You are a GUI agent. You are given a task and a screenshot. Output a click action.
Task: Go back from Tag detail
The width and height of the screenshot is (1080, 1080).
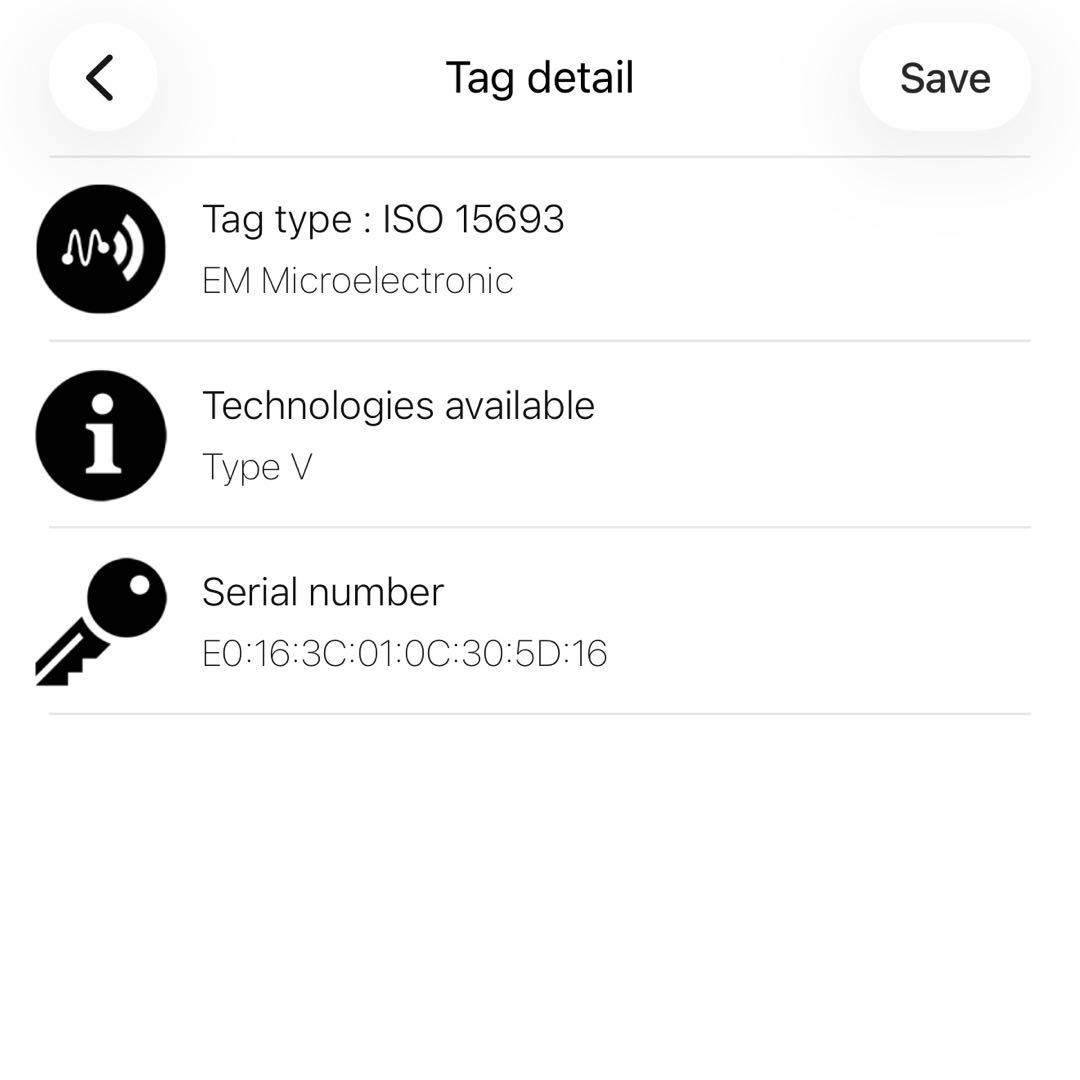(102, 78)
